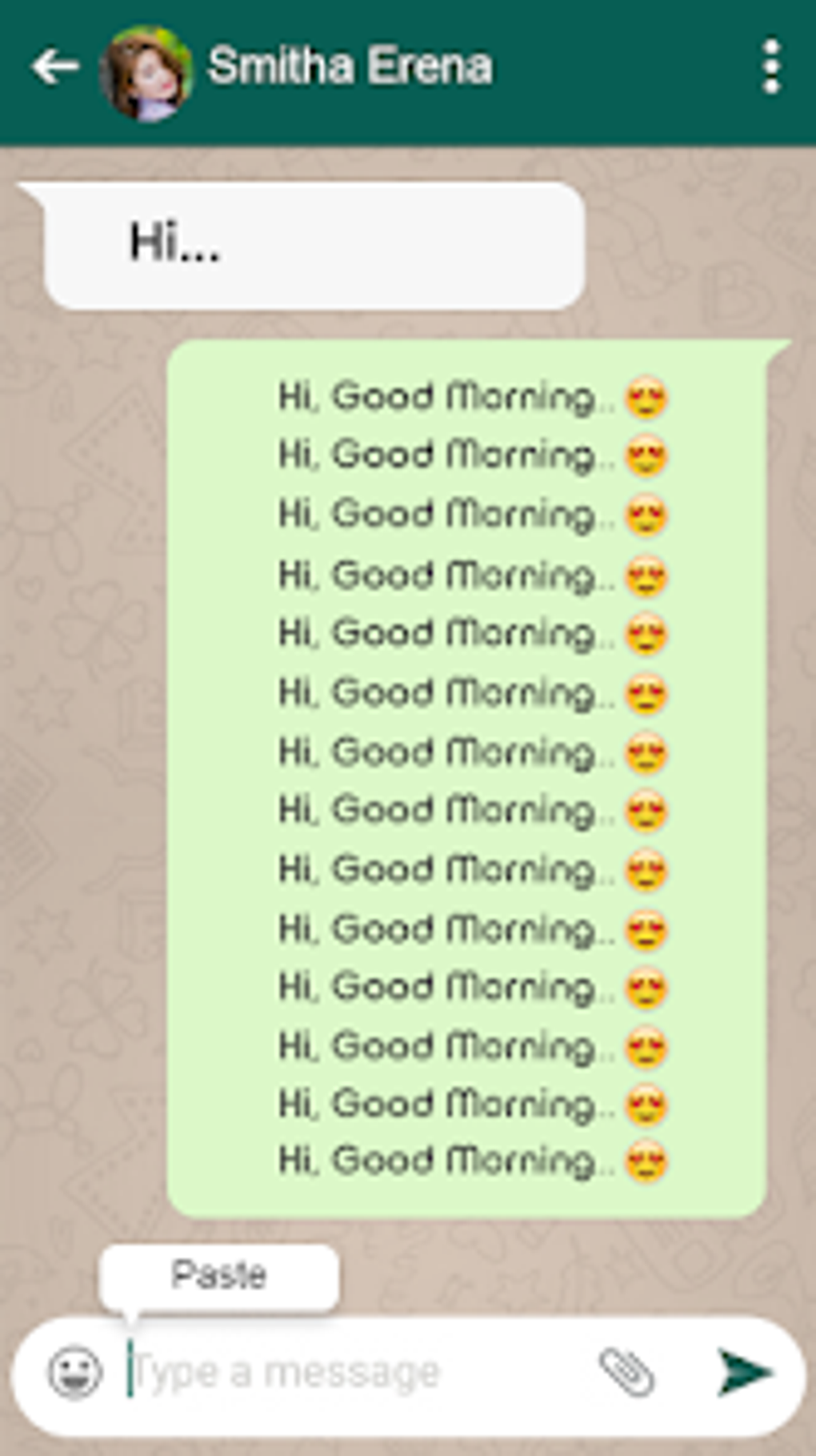The image size is (816, 1456).
Task: Attach a file with the paperclip
Action: [627, 1372]
